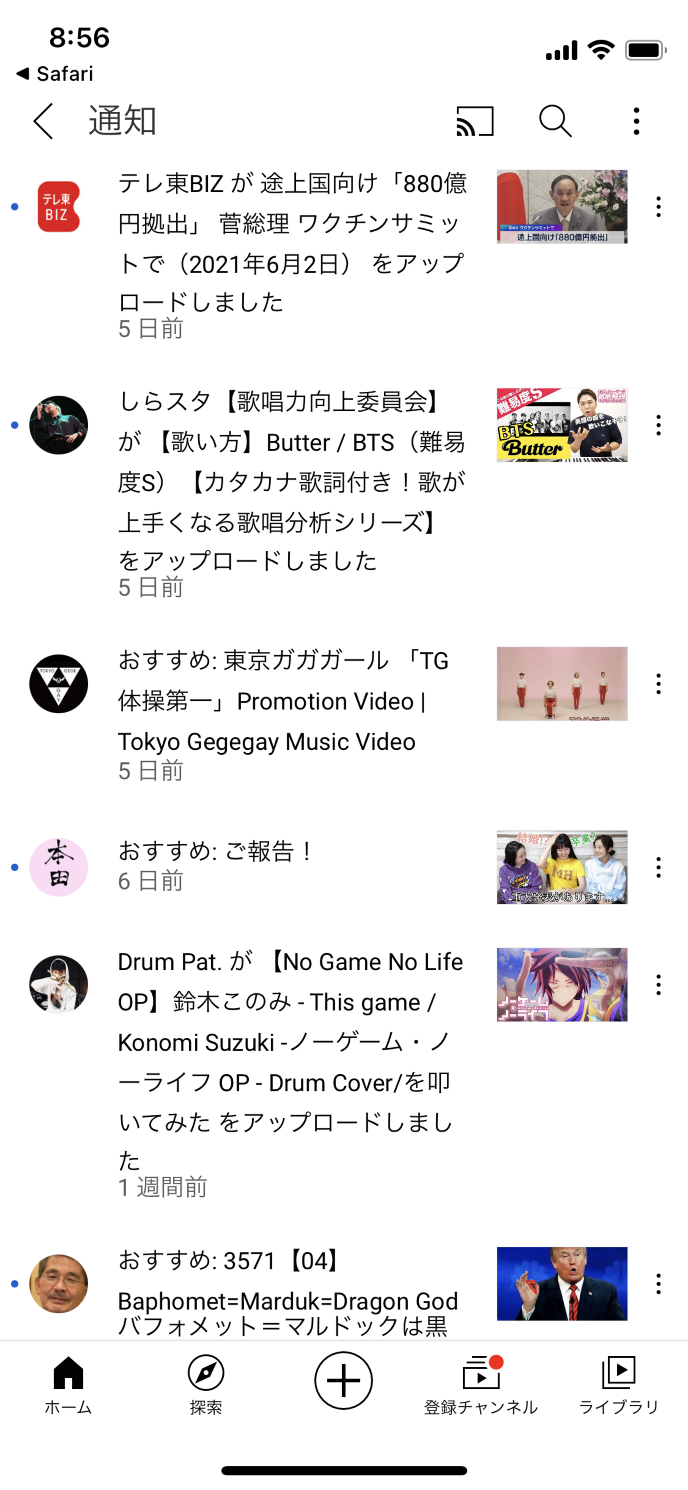The height and width of the screenshot is (1490, 688).
Task: Open more options for Drum Pat. notification
Action: [x=658, y=985]
